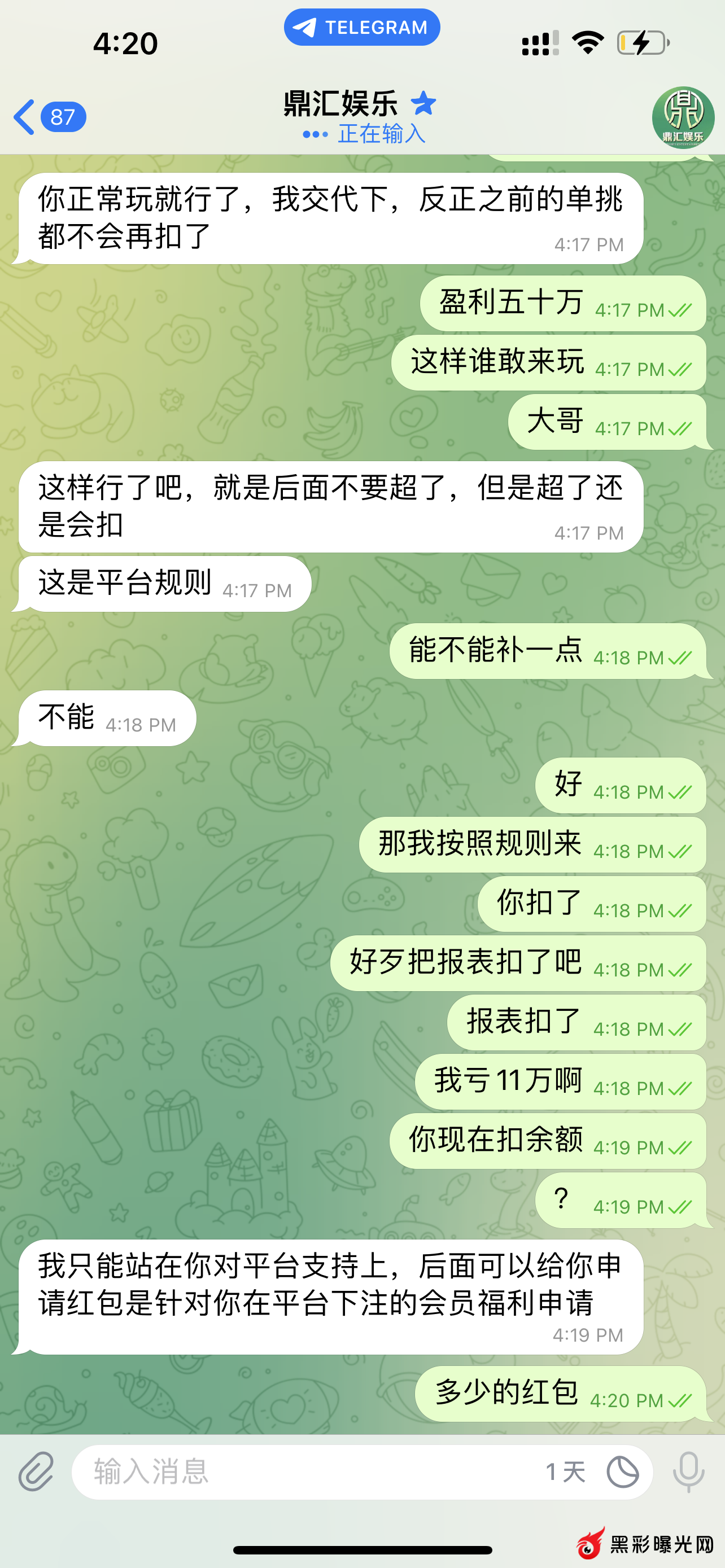This screenshot has width=725, height=1568.
Task: Open 鼎汇娱乐 profile avatar
Action: pyautogui.click(x=683, y=117)
